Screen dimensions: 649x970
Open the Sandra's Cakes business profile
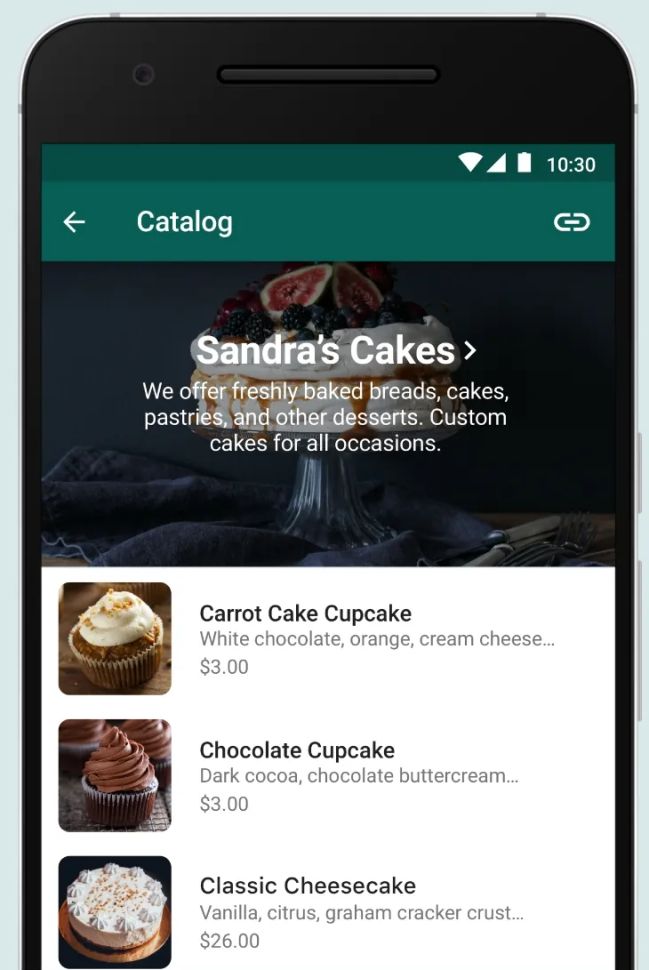[336, 351]
